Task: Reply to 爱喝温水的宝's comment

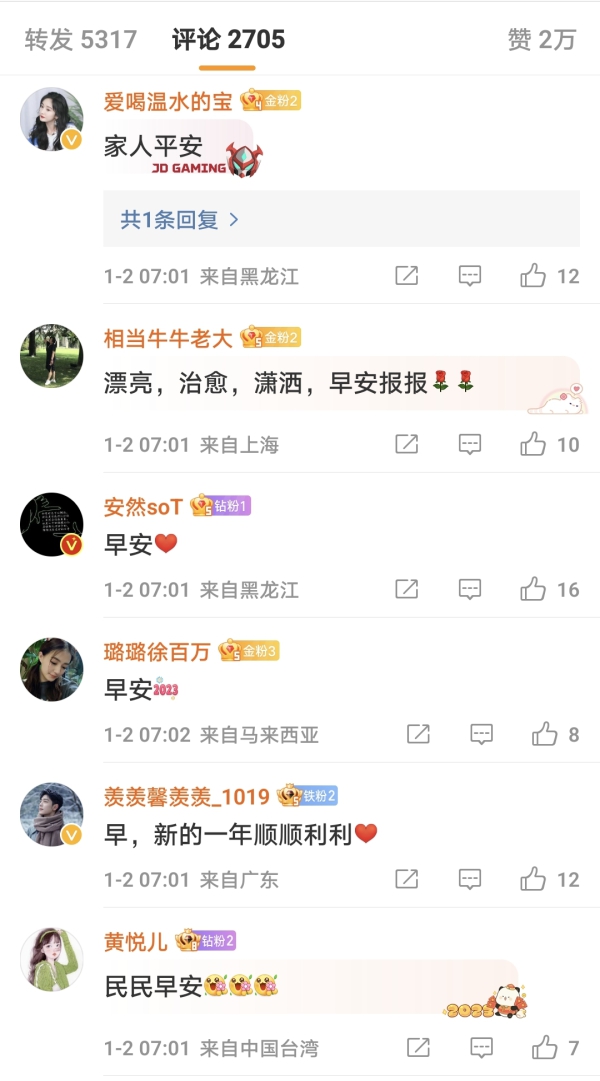Action: click(470, 276)
